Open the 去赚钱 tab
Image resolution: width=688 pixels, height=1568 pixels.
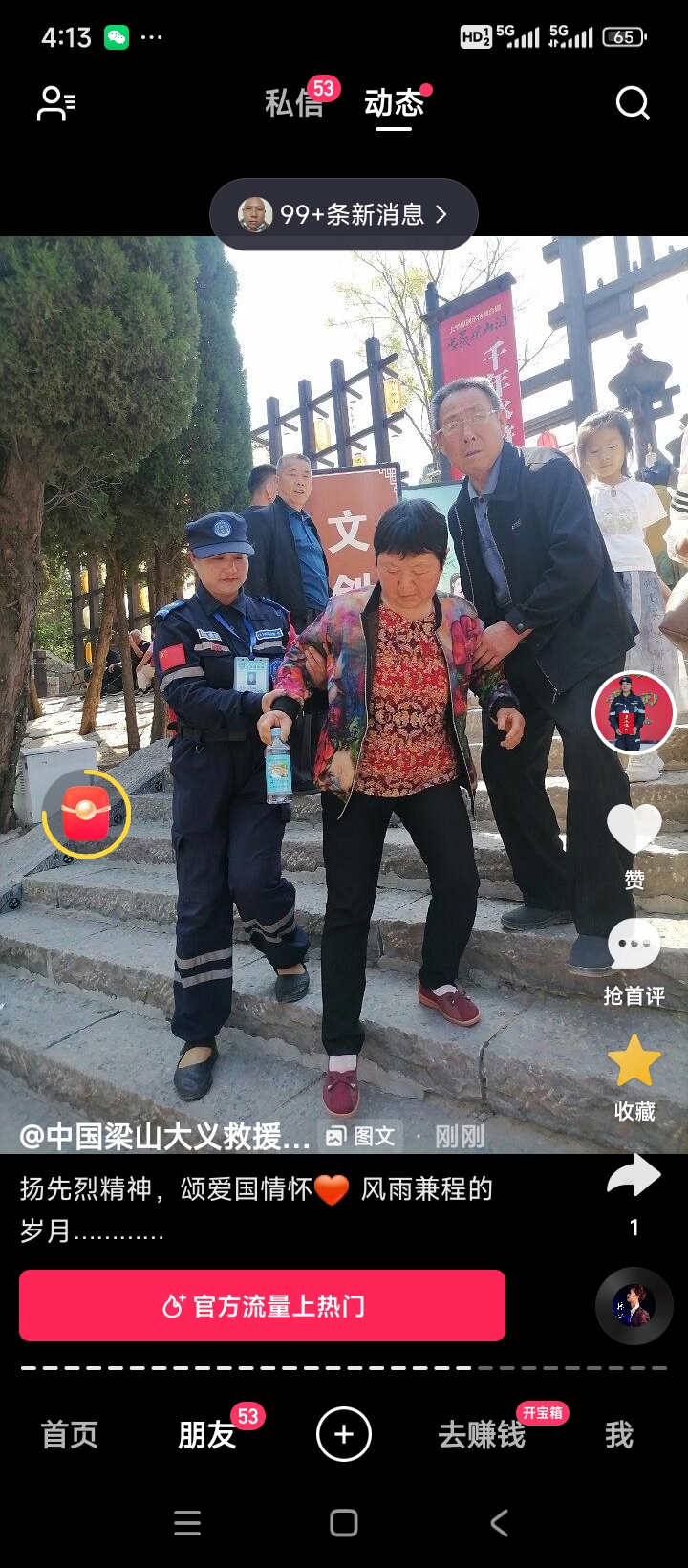482,1434
